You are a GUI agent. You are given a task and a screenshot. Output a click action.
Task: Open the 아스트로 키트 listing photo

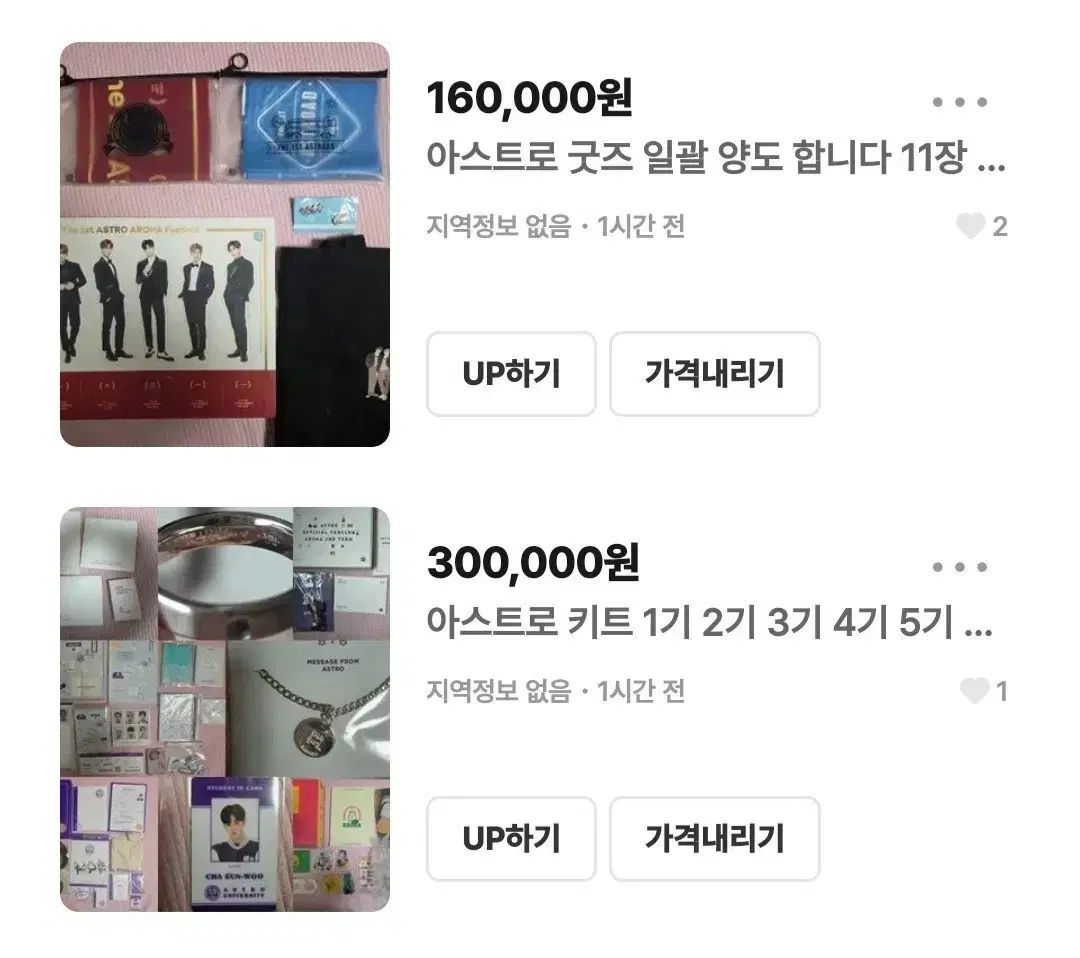pos(225,709)
